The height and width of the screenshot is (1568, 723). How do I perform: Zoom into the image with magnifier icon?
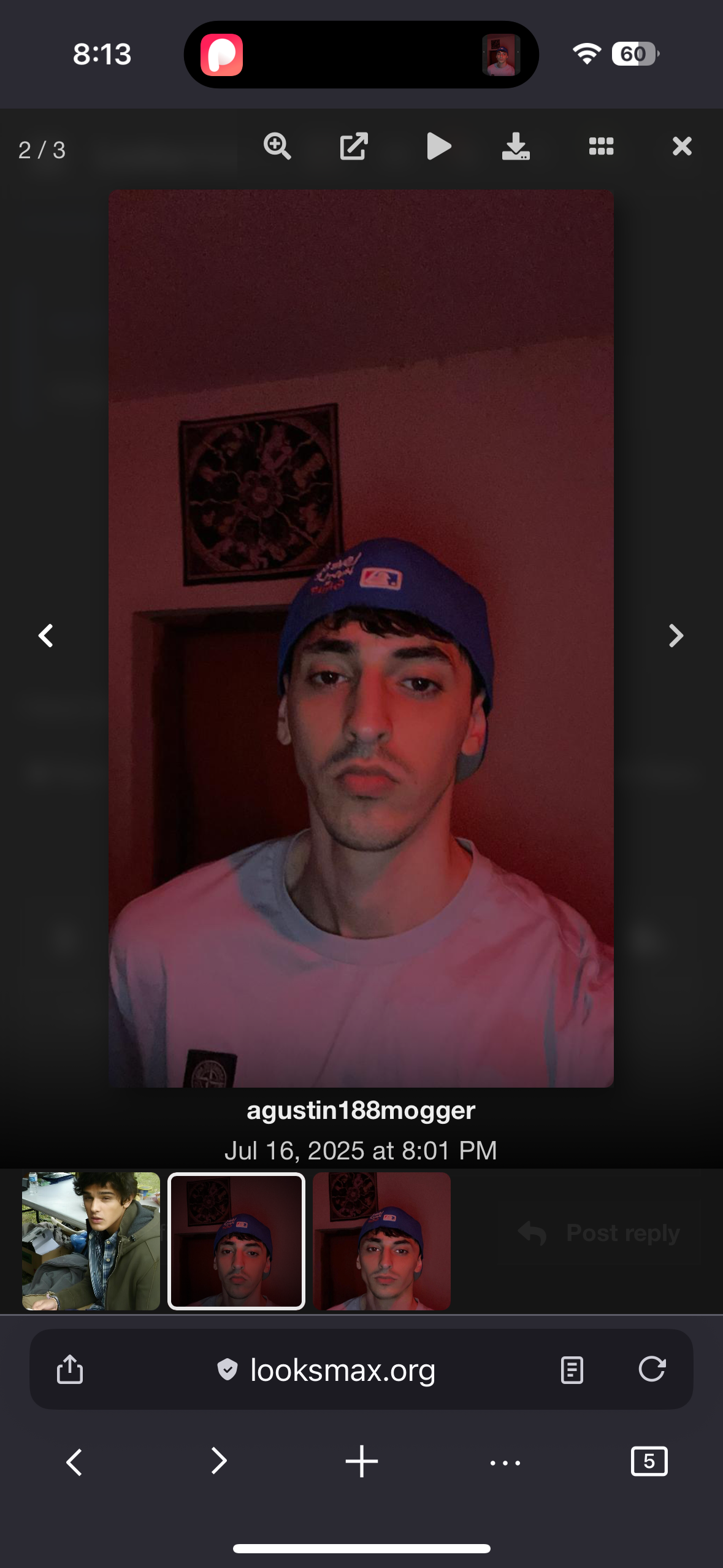pos(277,147)
